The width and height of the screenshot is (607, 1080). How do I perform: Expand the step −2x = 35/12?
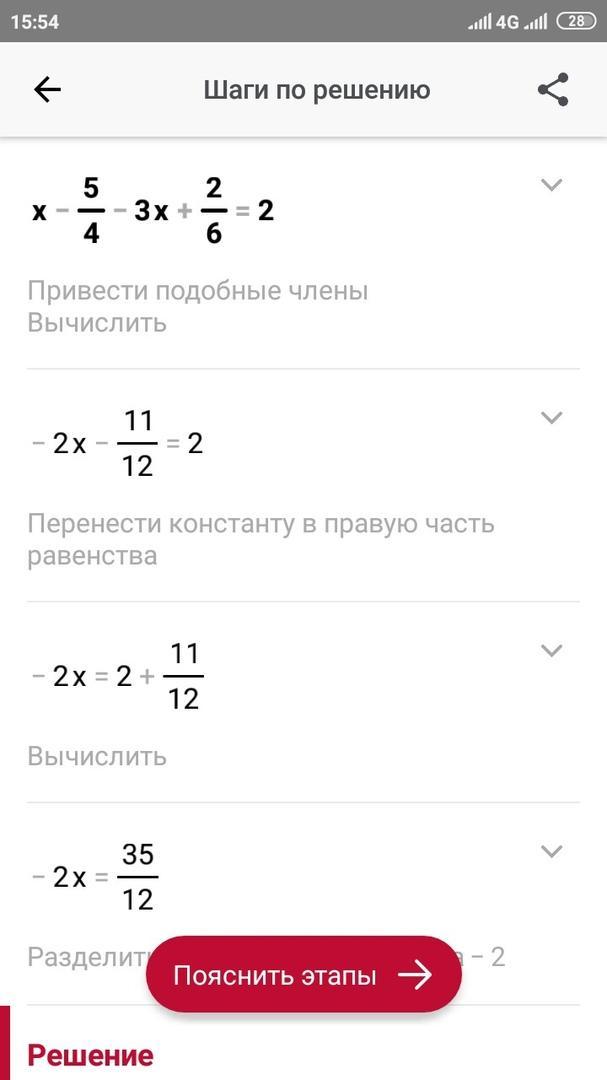pyautogui.click(x=552, y=851)
